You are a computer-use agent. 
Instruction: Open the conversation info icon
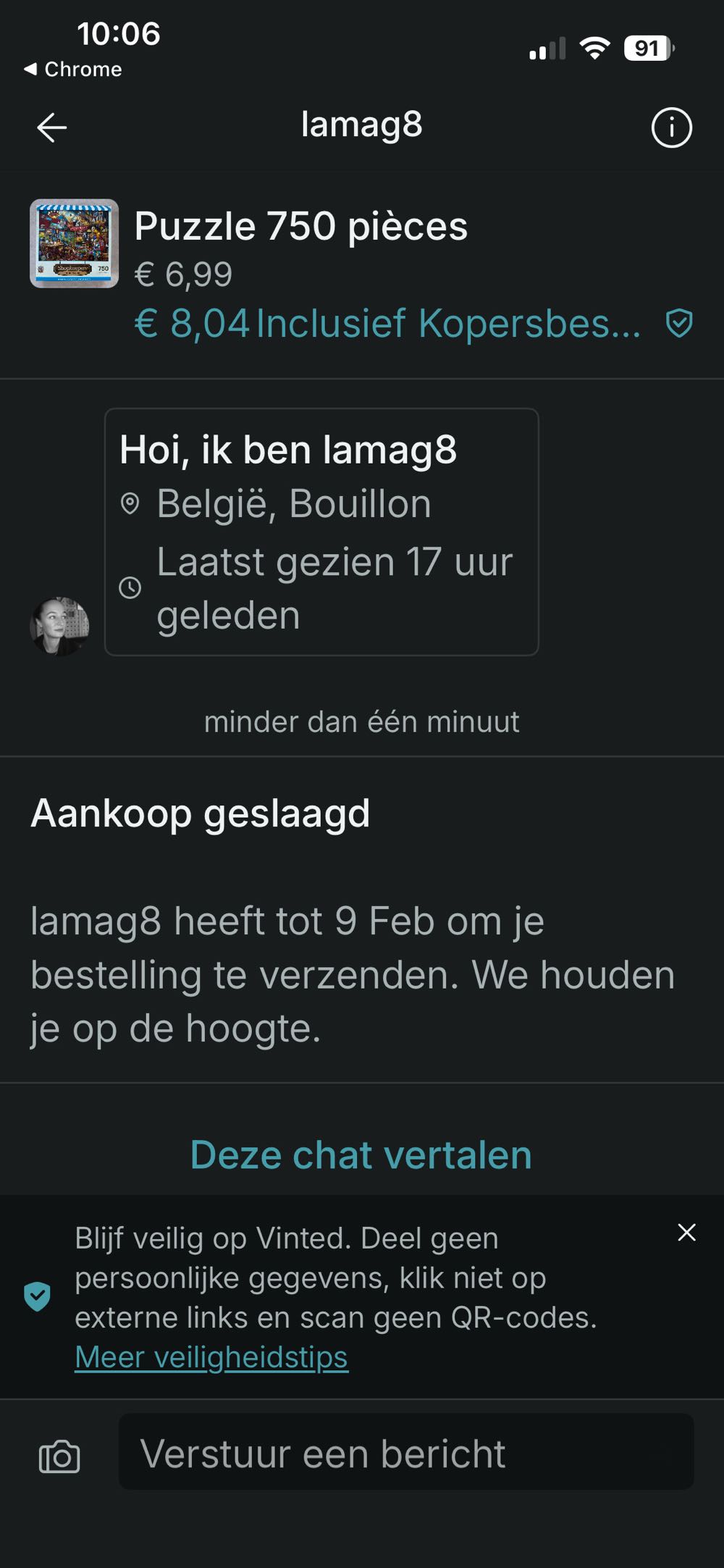tap(671, 128)
